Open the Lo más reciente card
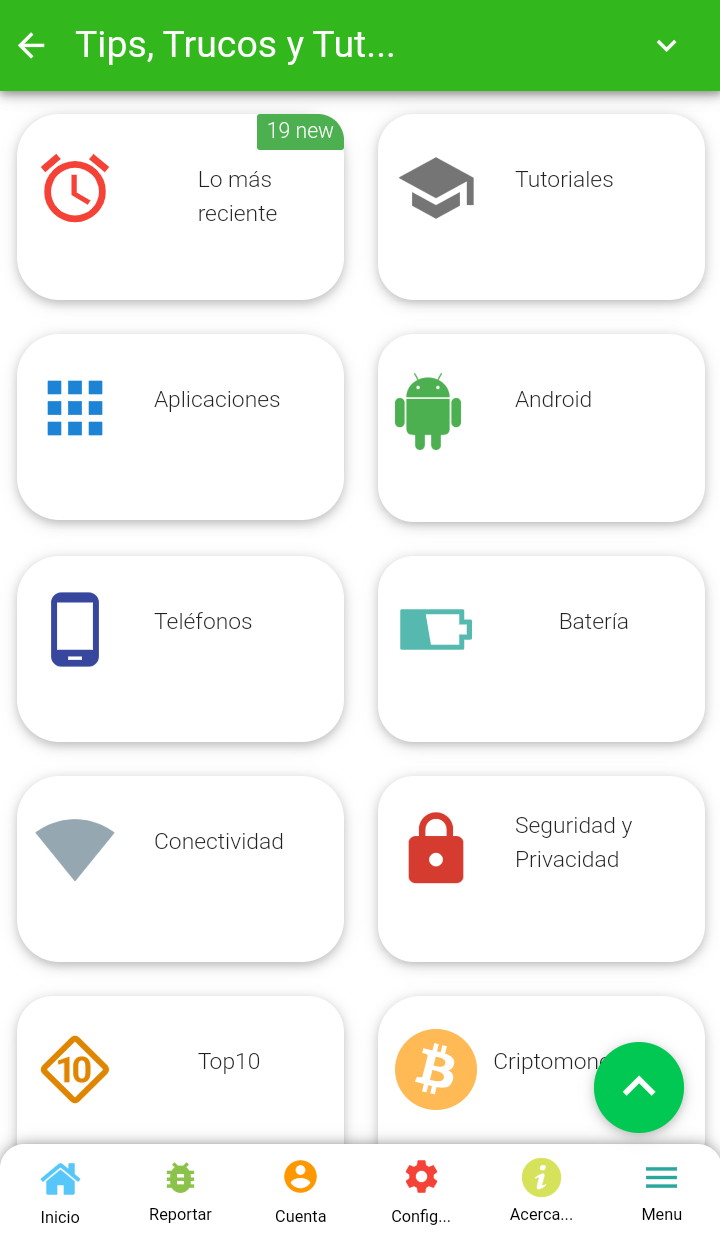The height and width of the screenshot is (1241, 720). [x=180, y=207]
